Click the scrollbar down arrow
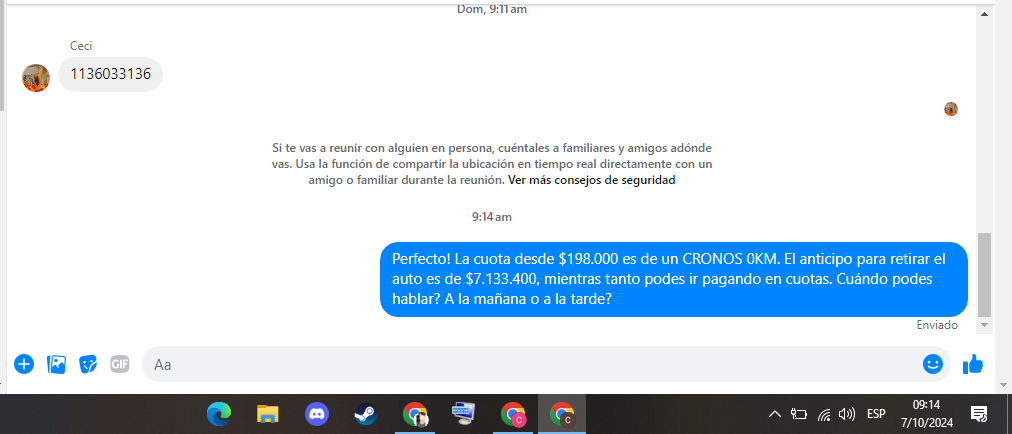The image size is (1012, 434). [984, 326]
